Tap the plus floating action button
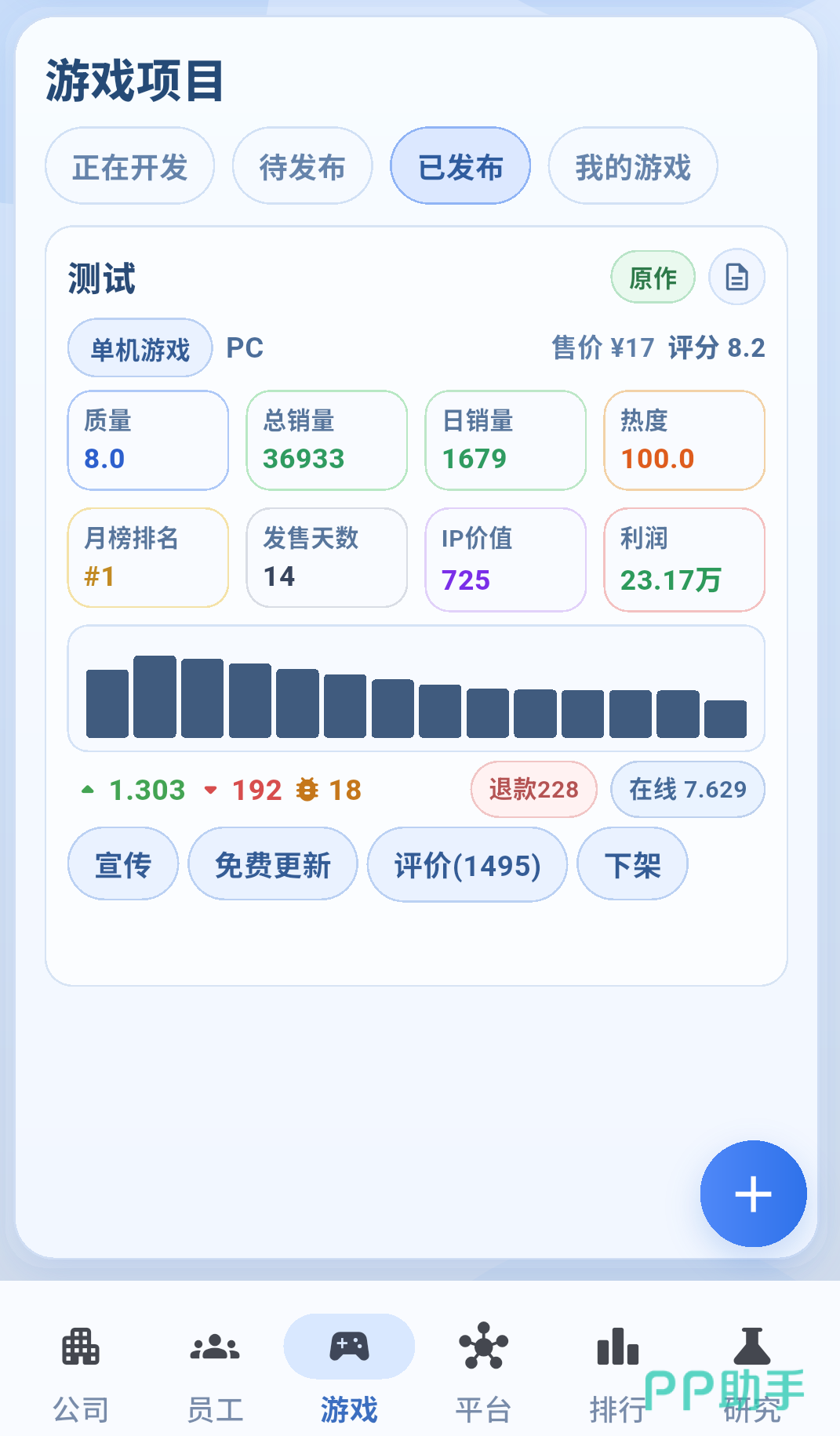This screenshot has width=840, height=1436. pos(753,1194)
